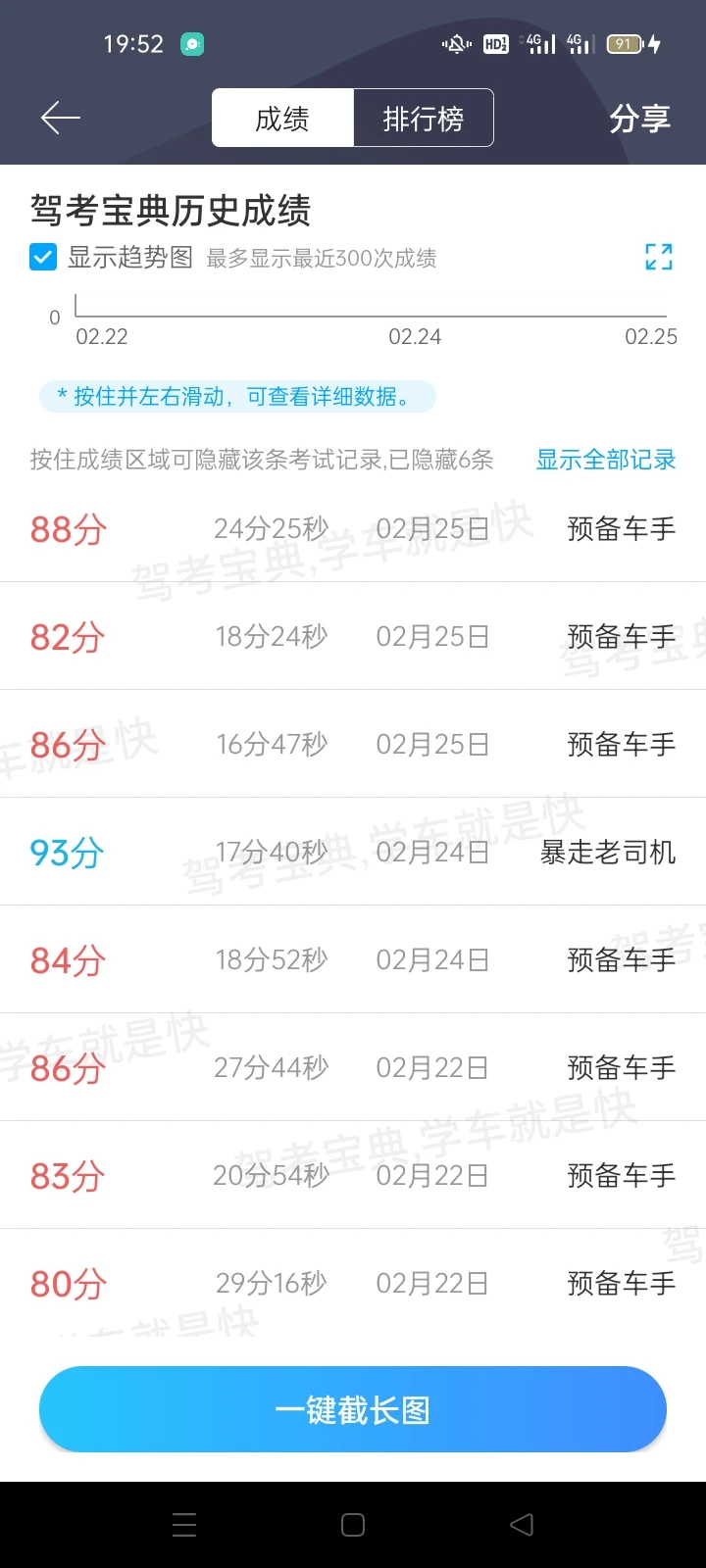Select the 成绩 tab

pos(282,119)
